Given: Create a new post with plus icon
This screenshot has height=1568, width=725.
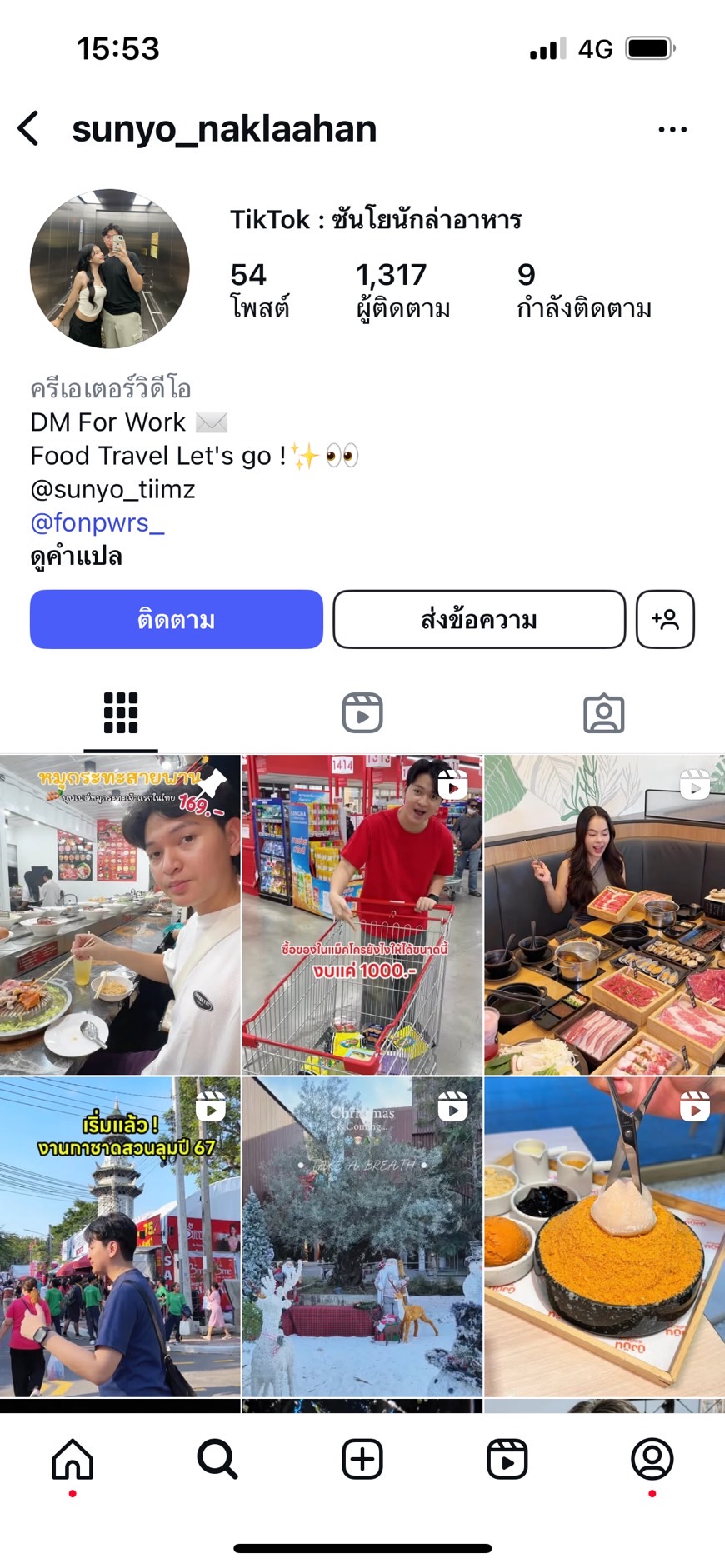Looking at the screenshot, I should coord(362,1459).
